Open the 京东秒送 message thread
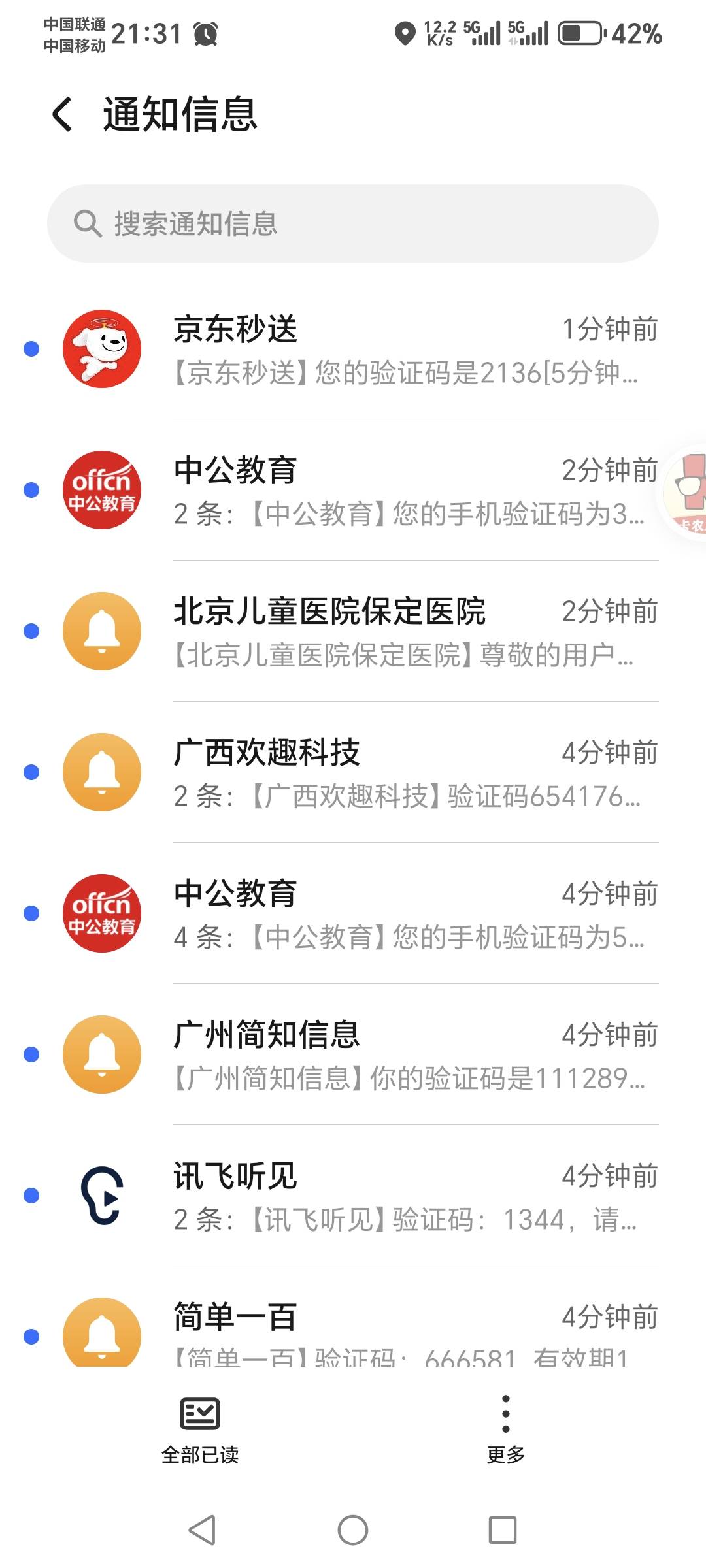The image size is (706, 1568). [x=353, y=349]
